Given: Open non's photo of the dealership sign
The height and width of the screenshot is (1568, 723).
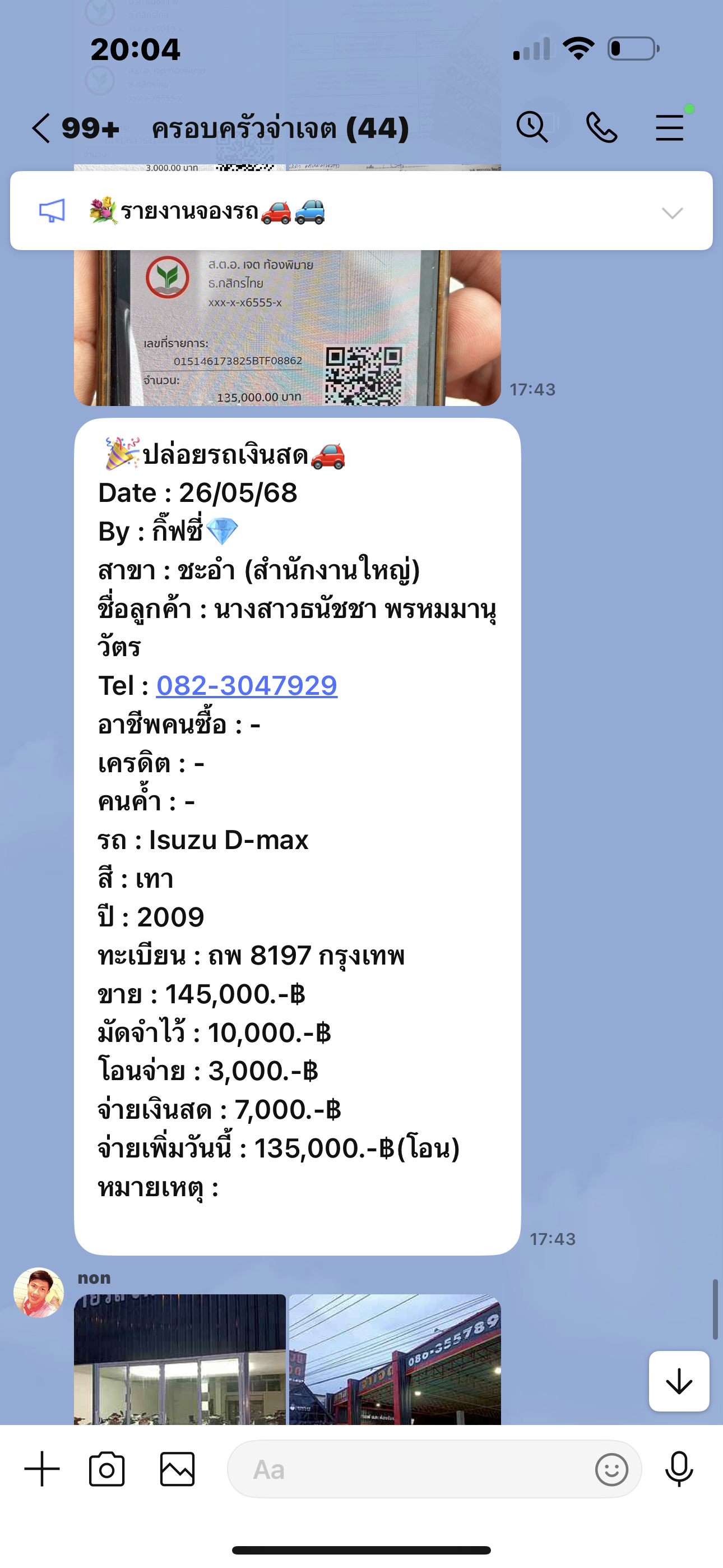Looking at the screenshot, I should (x=395, y=1359).
